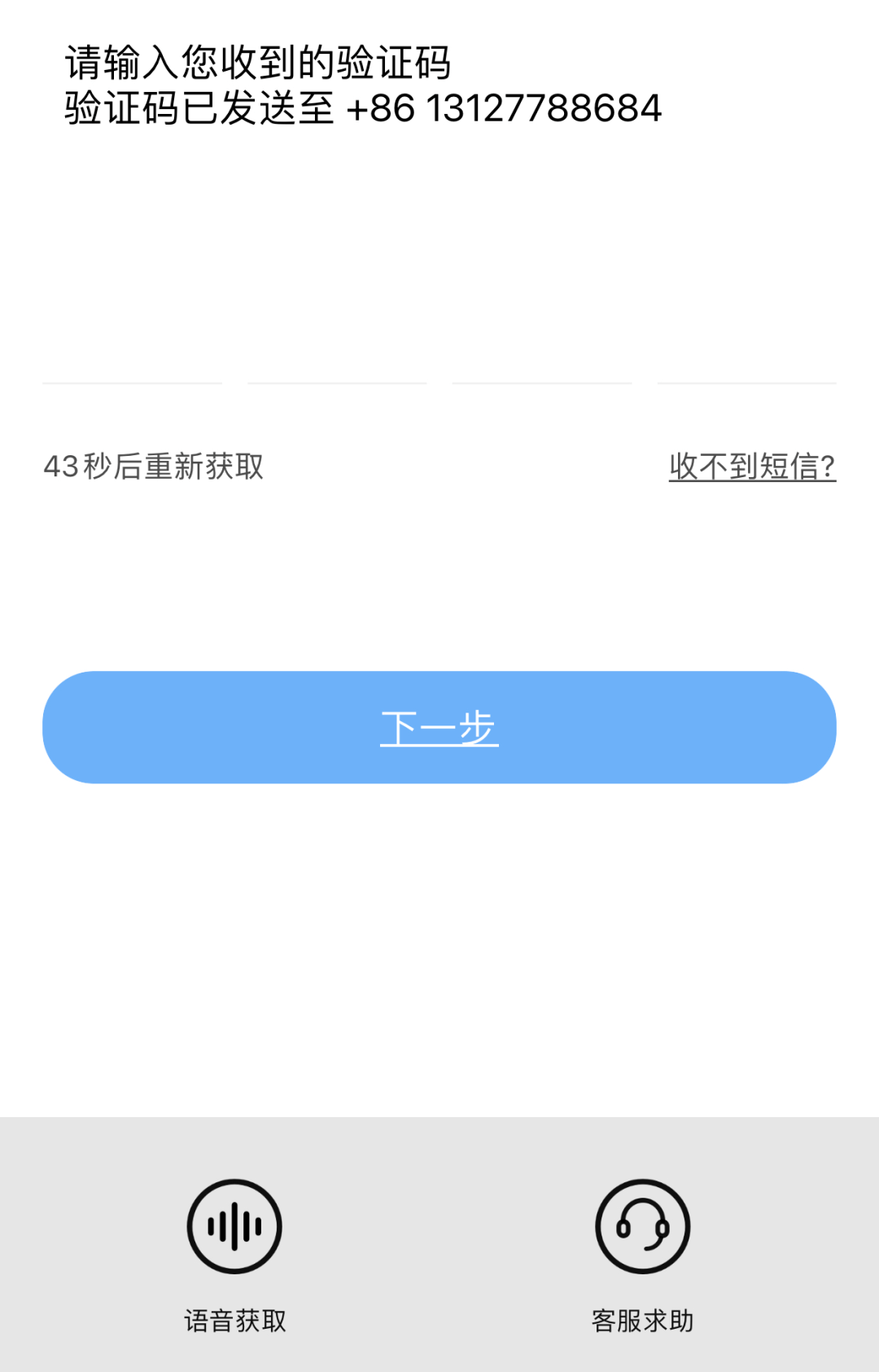The width and height of the screenshot is (879, 1372).
Task: Tap the voice waveform icon for audio code
Action: coord(234,1225)
